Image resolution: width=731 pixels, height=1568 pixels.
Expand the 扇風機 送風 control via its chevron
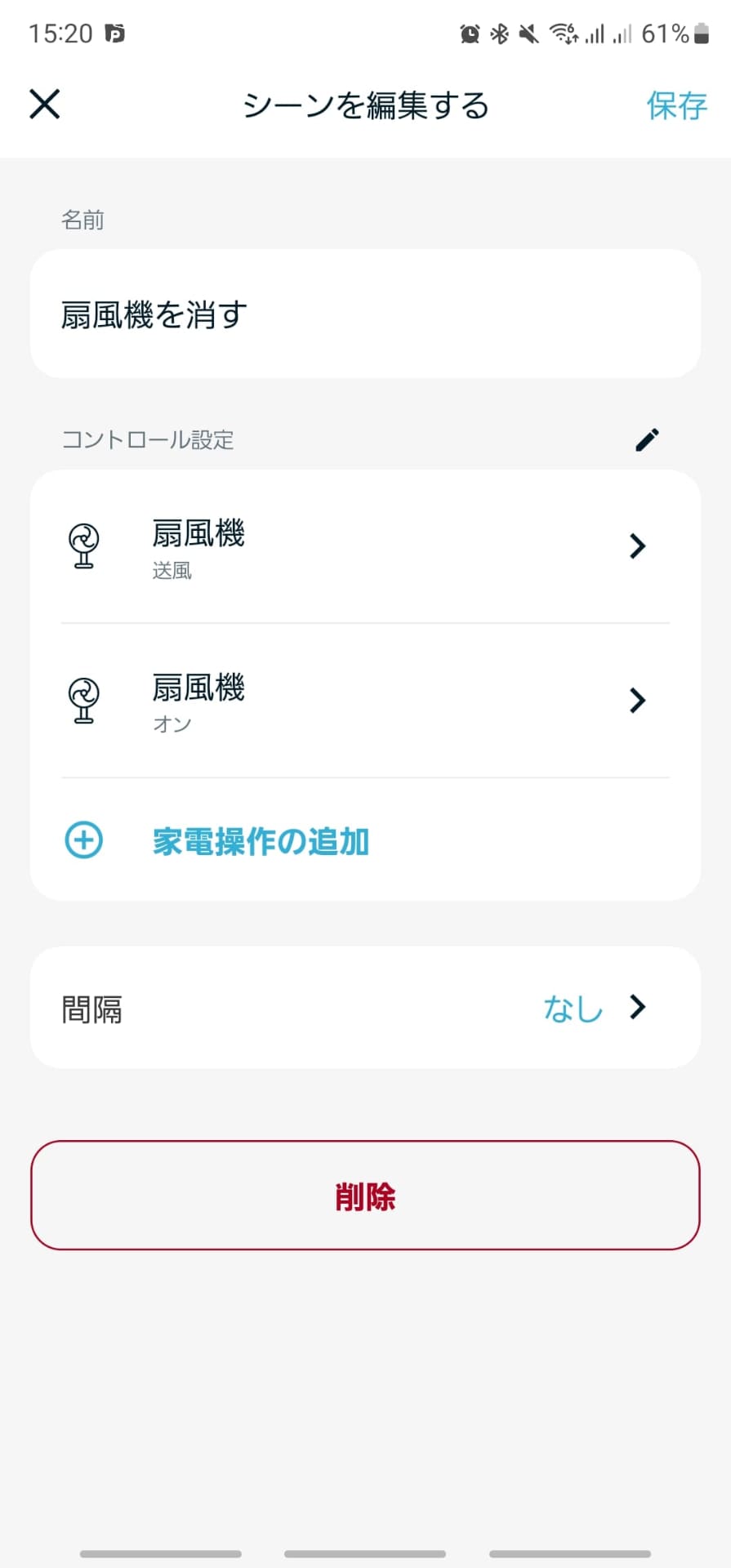637,547
